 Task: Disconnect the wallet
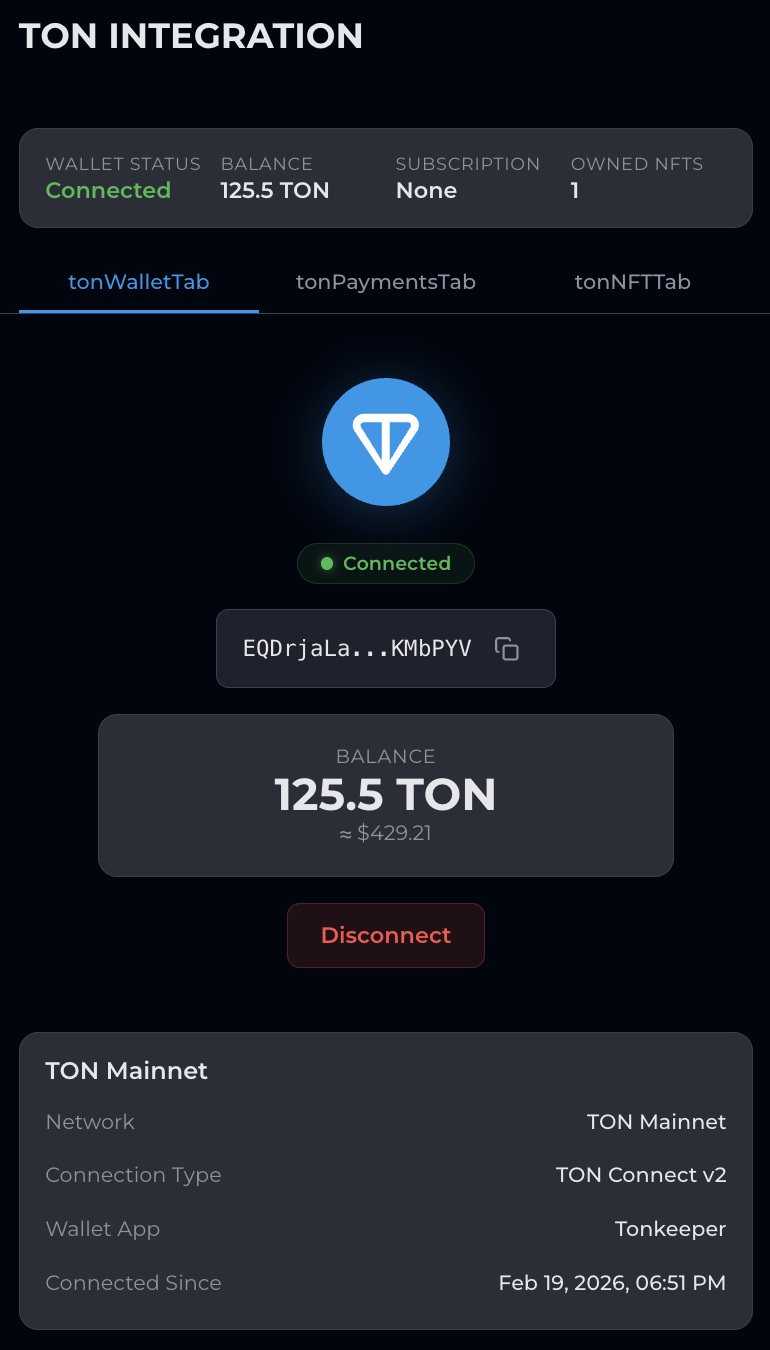click(385, 935)
